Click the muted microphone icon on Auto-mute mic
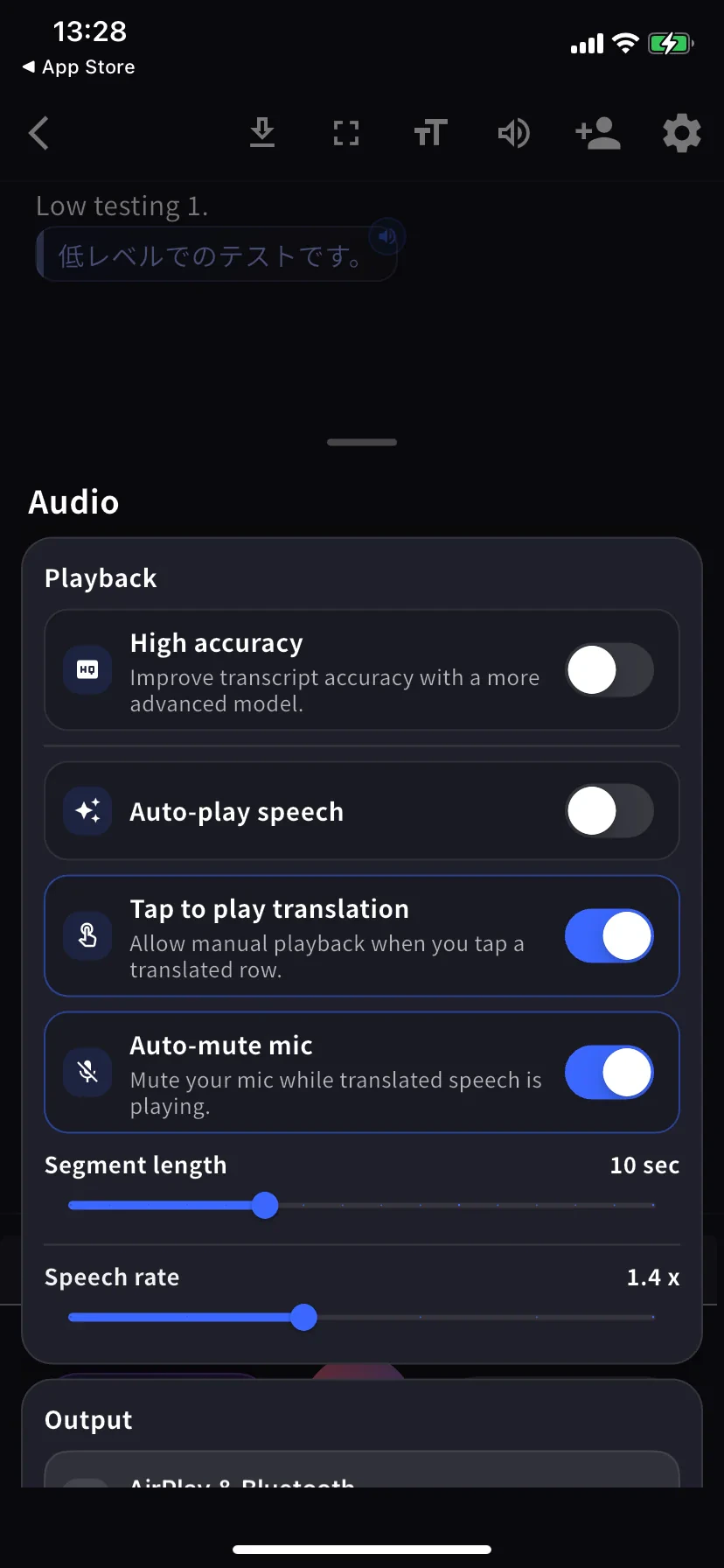This screenshot has height=1568, width=724. pyautogui.click(x=87, y=1072)
